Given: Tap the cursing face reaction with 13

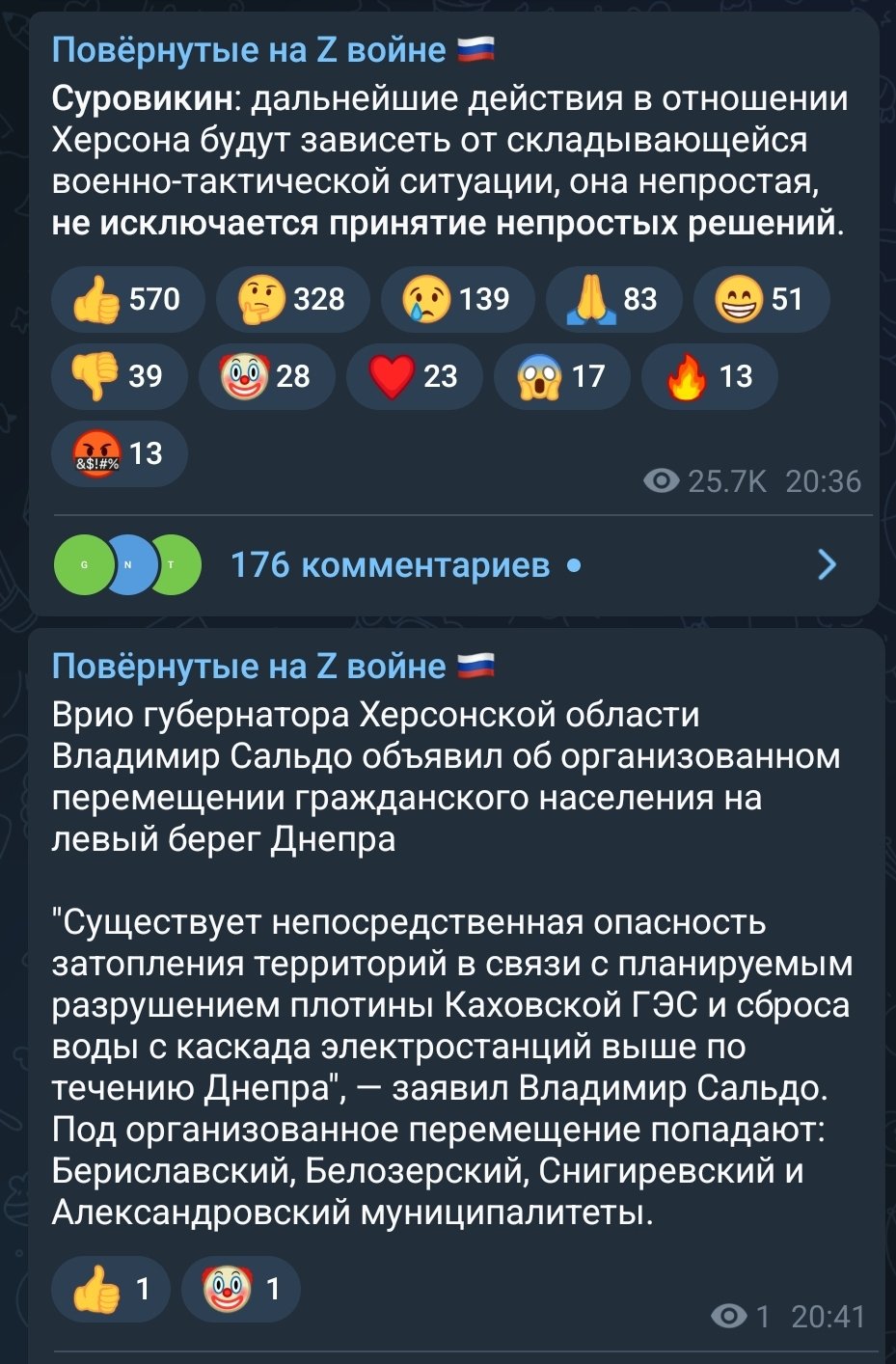Looking at the screenshot, I should click(119, 453).
